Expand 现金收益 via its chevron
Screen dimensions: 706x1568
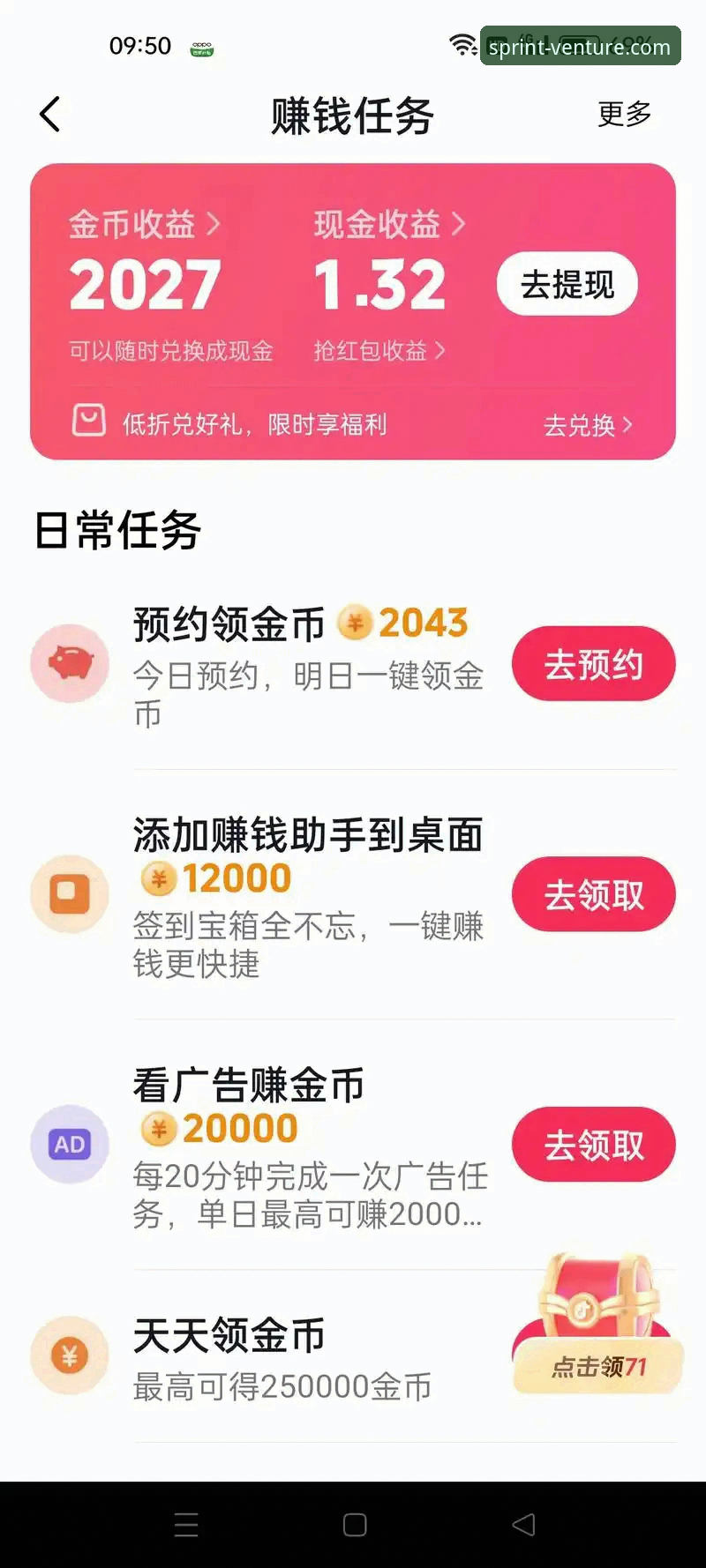click(x=460, y=225)
